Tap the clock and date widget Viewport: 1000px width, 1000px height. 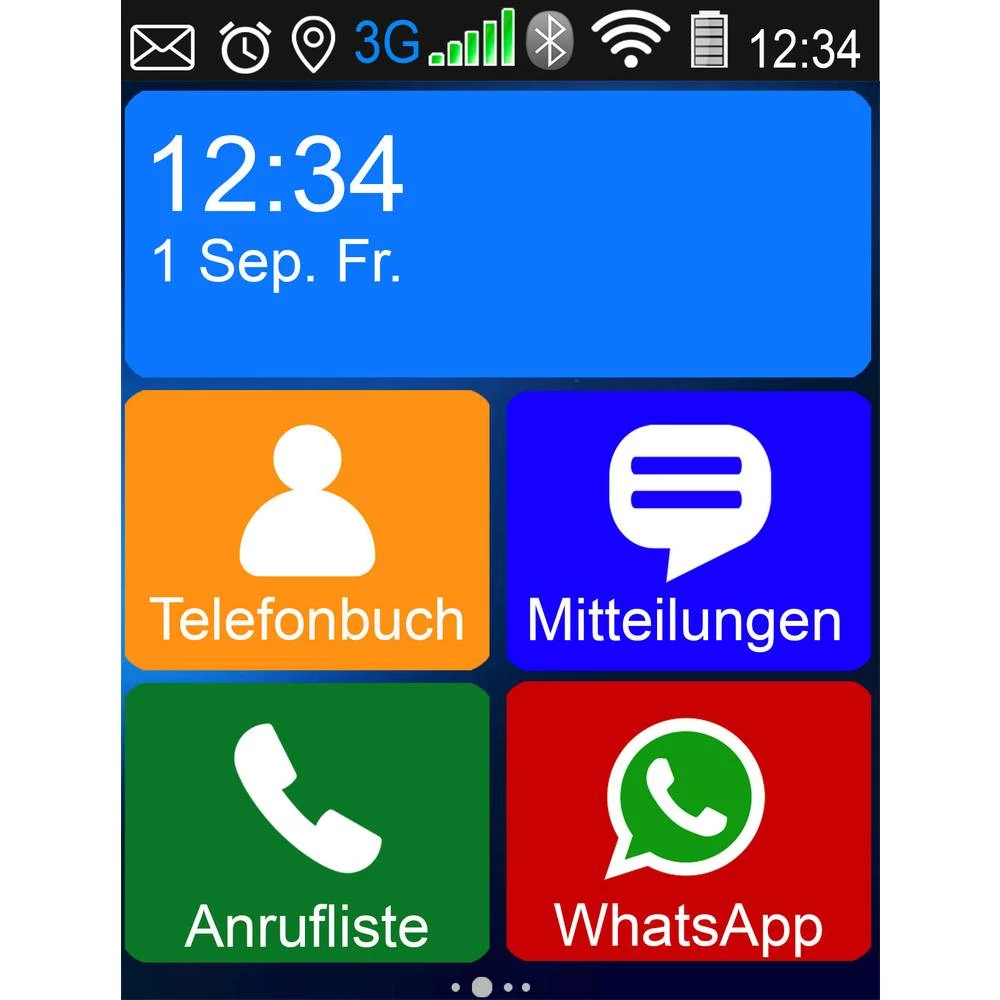(x=497, y=234)
